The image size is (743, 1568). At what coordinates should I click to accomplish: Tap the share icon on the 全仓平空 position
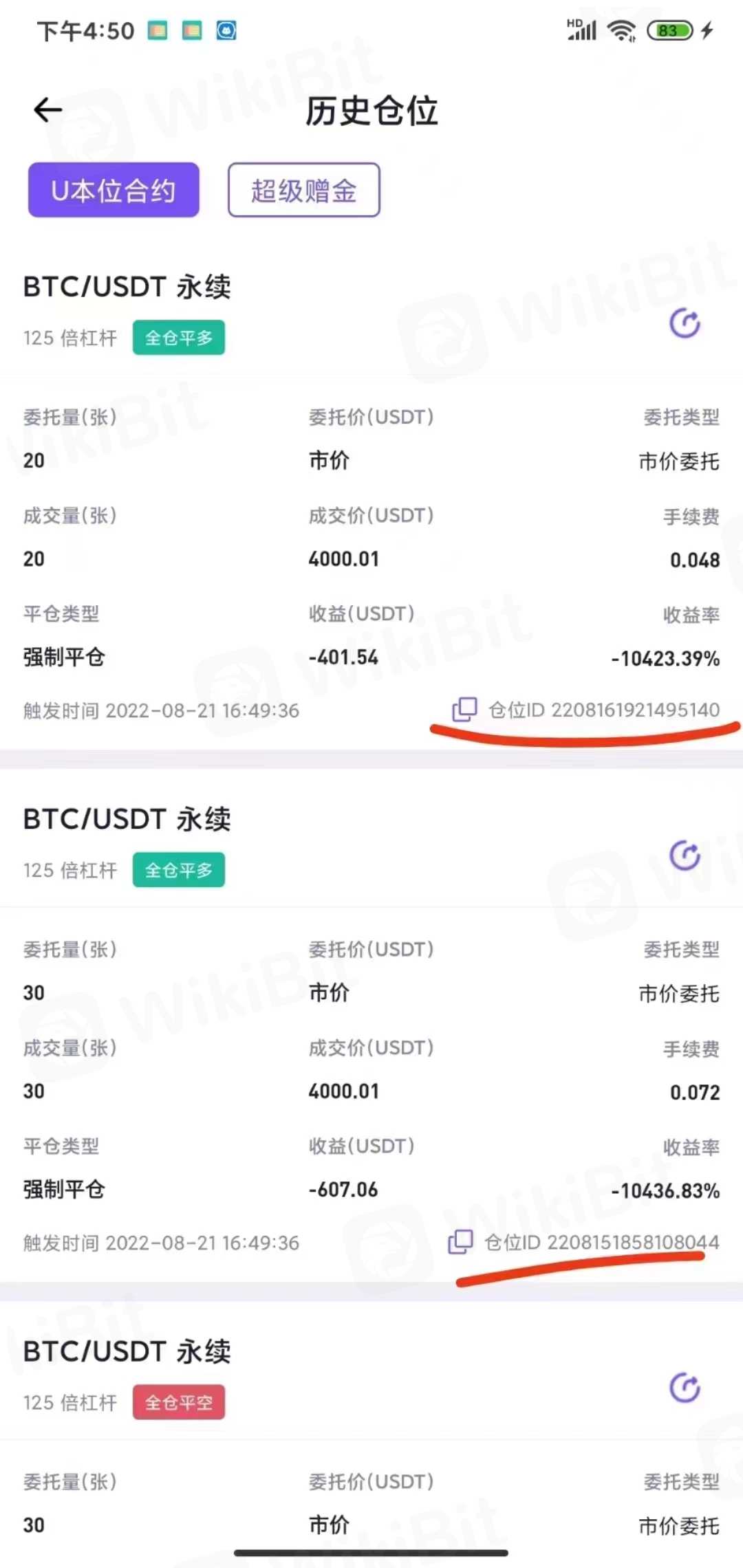(685, 1388)
